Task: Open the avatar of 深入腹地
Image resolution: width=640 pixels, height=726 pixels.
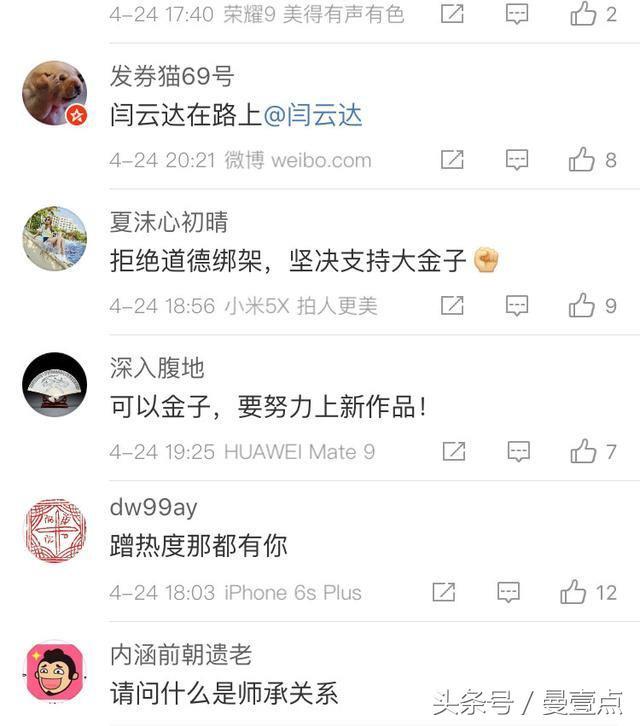Action: [54, 385]
